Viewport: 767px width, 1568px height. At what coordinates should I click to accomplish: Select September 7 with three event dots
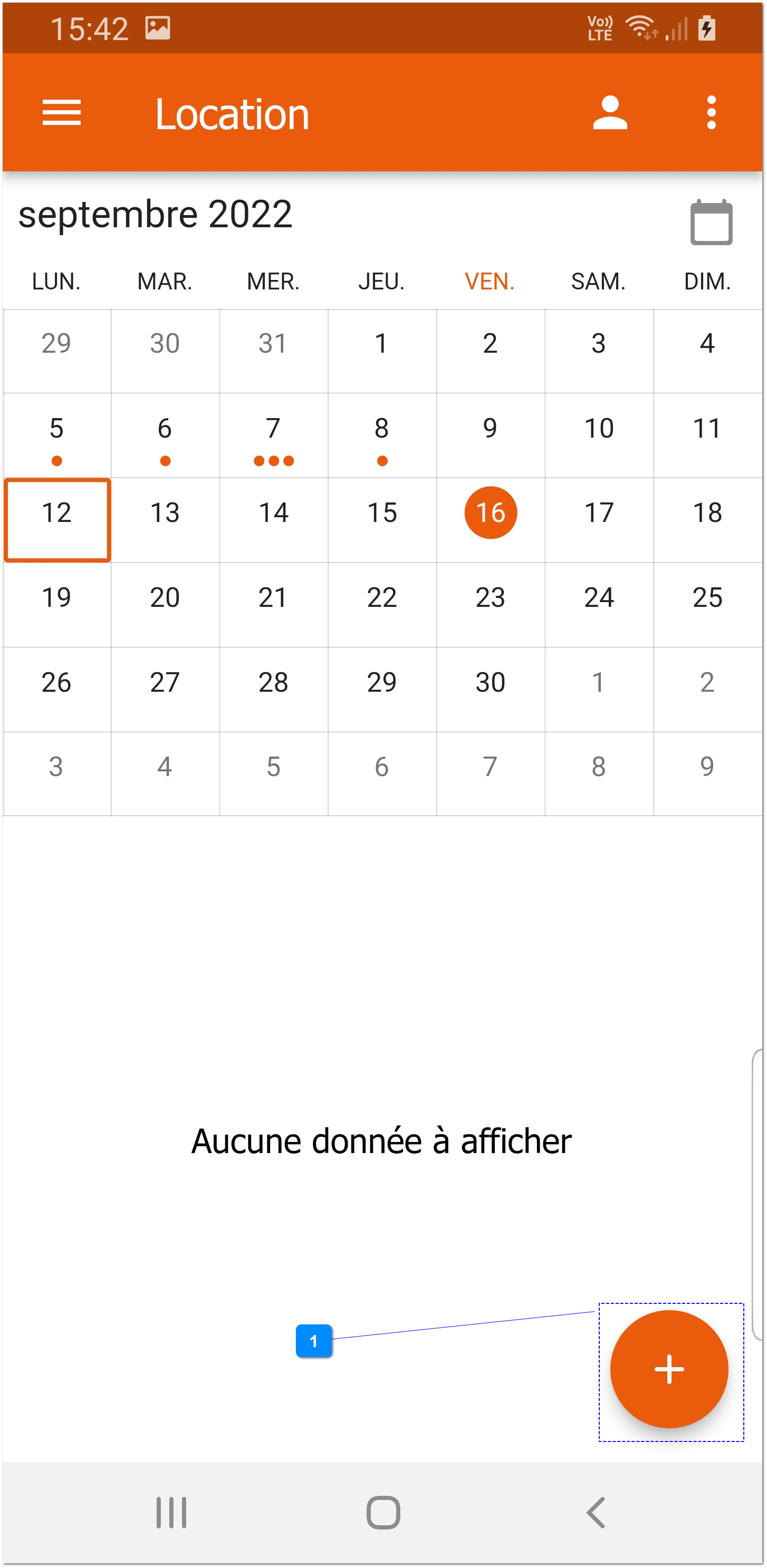tap(272, 428)
